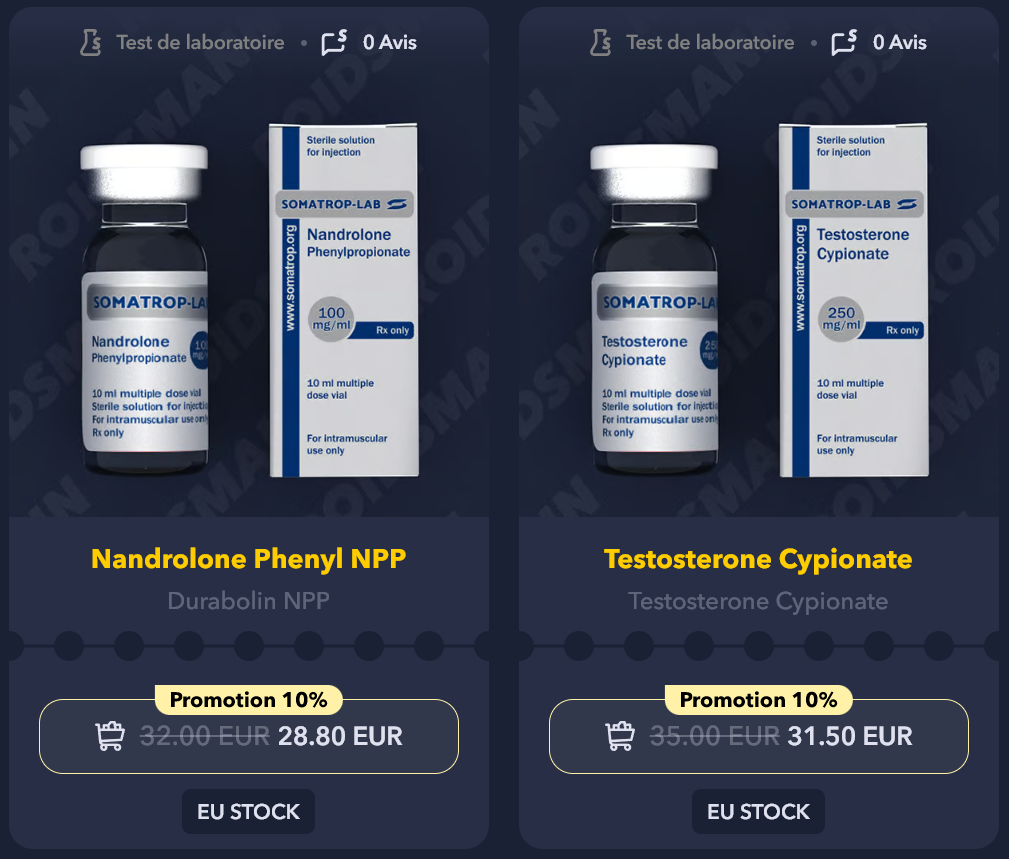Viewport: 1009px width, 859px height.
Task: Open the Nandrolone Phenyl NPP title link
Action: coord(248,558)
